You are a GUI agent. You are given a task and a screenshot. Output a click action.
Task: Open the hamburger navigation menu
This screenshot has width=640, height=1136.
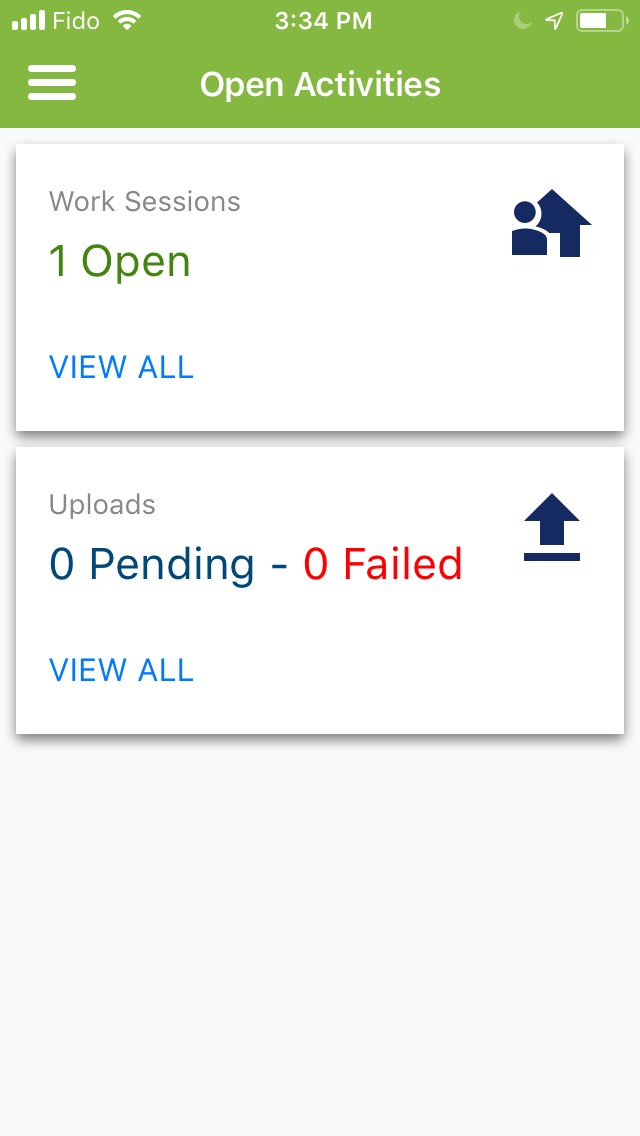point(52,83)
